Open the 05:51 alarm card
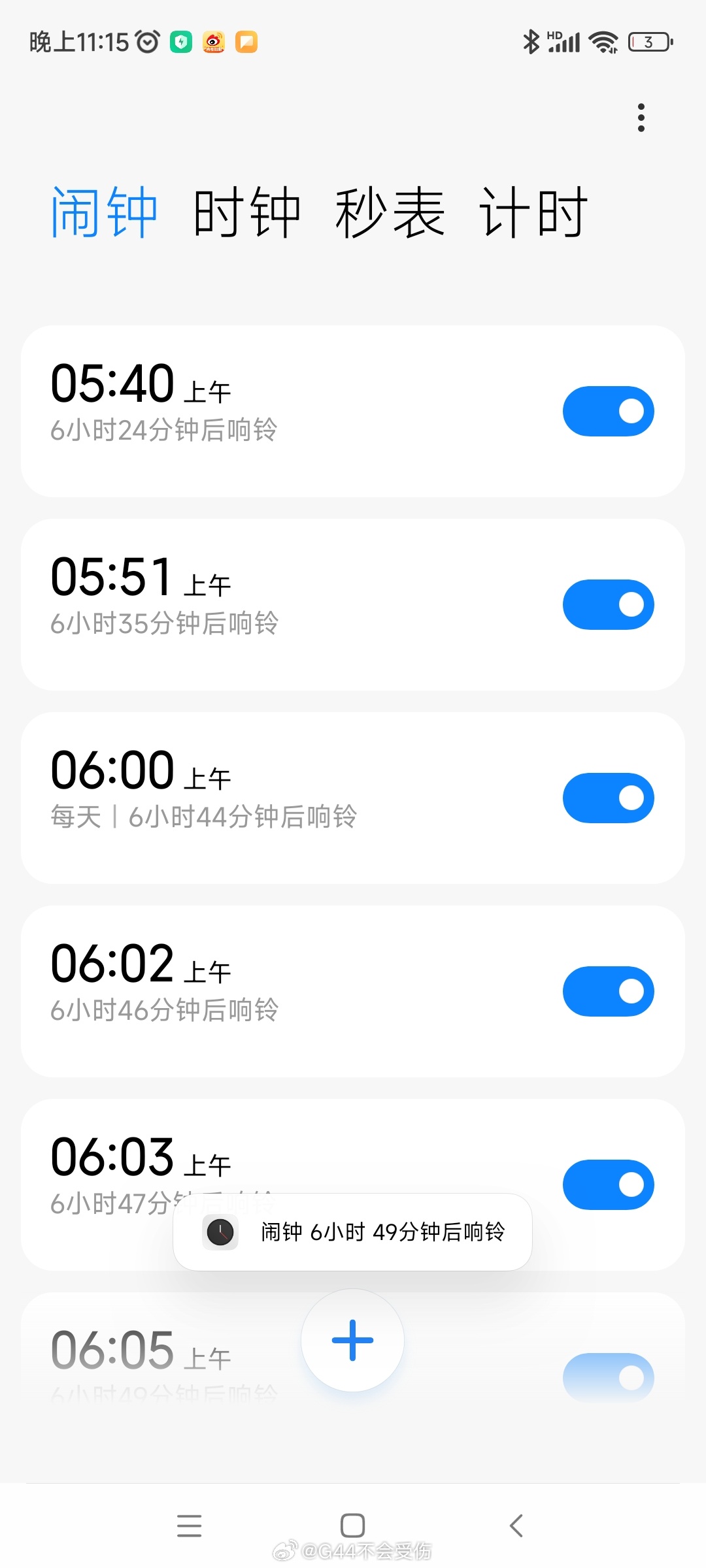Screen dimensions: 706x1568 click(x=353, y=604)
